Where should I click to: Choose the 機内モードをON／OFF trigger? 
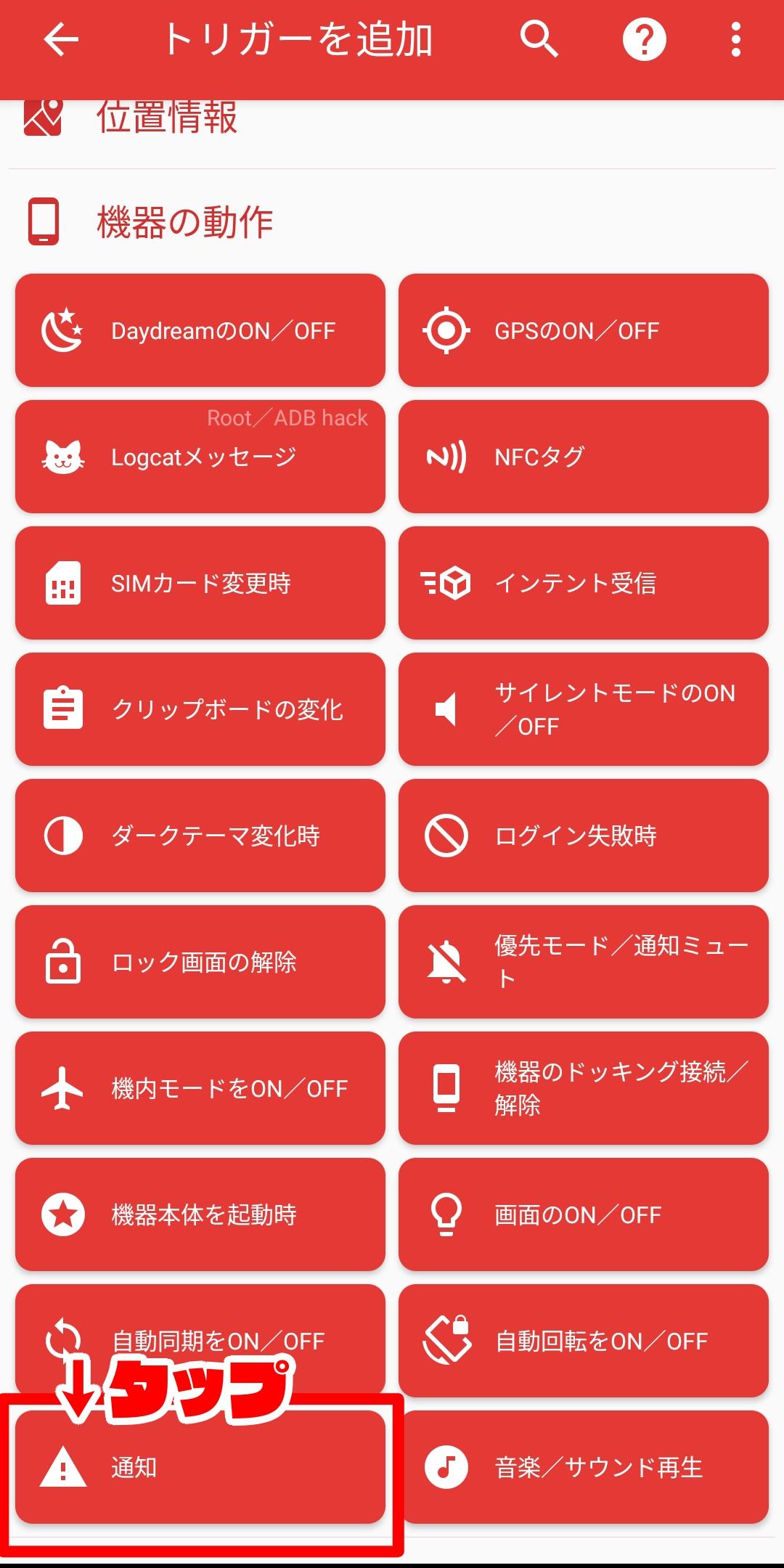[200, 1088]
